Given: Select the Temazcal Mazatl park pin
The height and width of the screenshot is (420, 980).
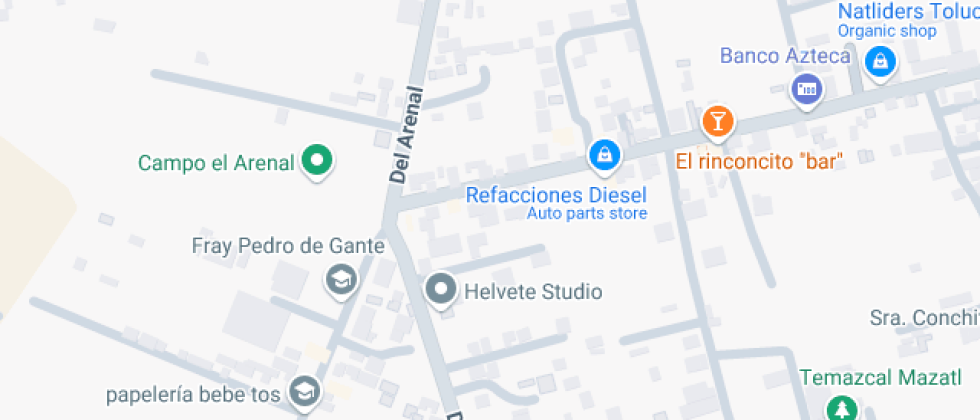Looking at the screenshot, I should click(841, 407).
